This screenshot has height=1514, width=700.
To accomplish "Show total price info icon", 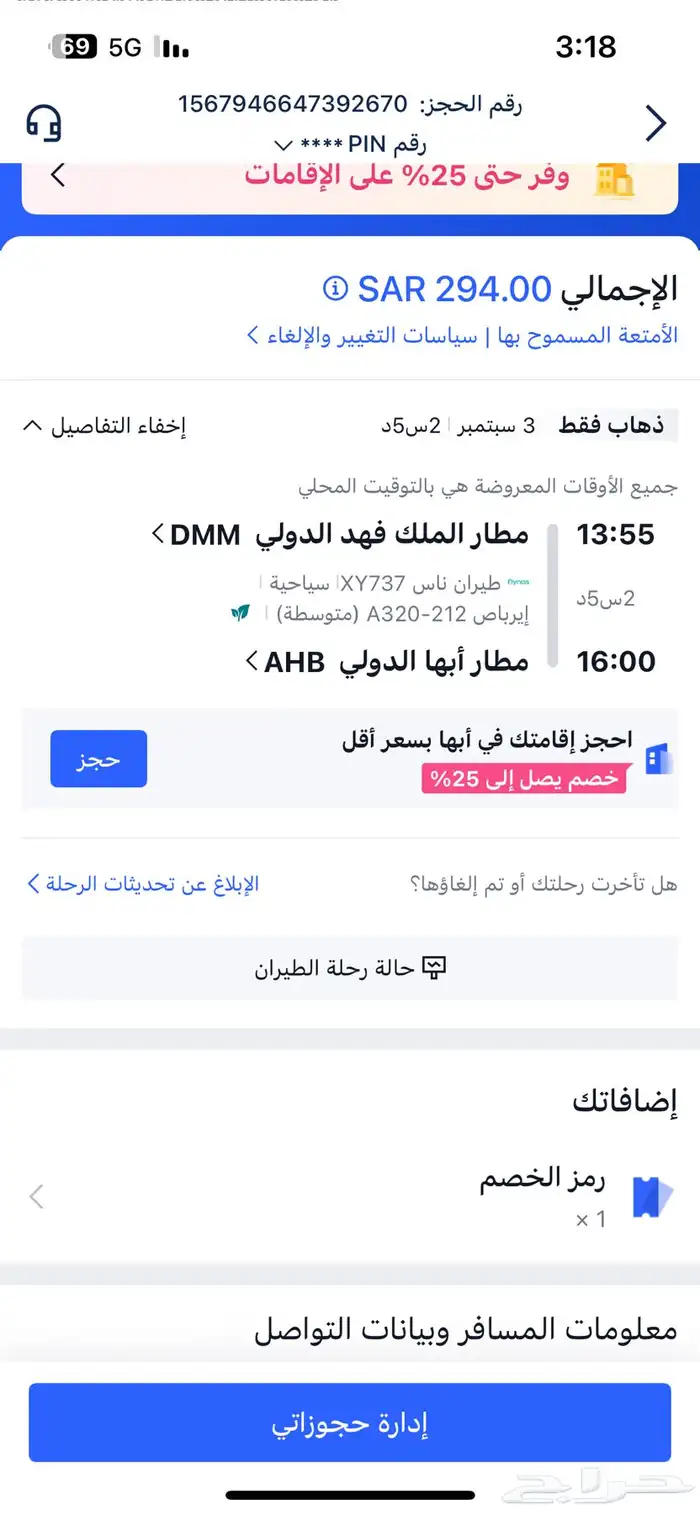I will pos(334,290).
